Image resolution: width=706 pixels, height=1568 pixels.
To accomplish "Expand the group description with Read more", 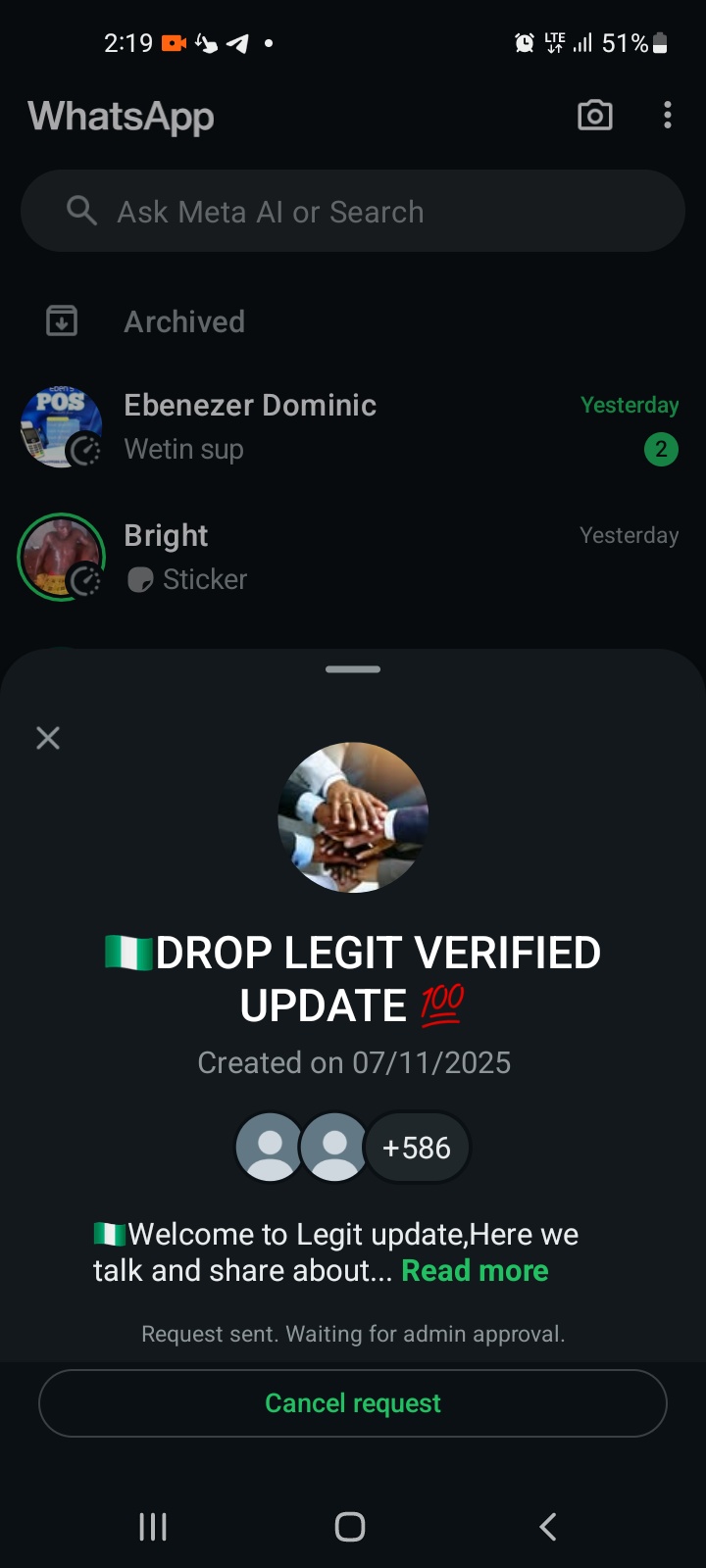I will [x=475, y=1271].
